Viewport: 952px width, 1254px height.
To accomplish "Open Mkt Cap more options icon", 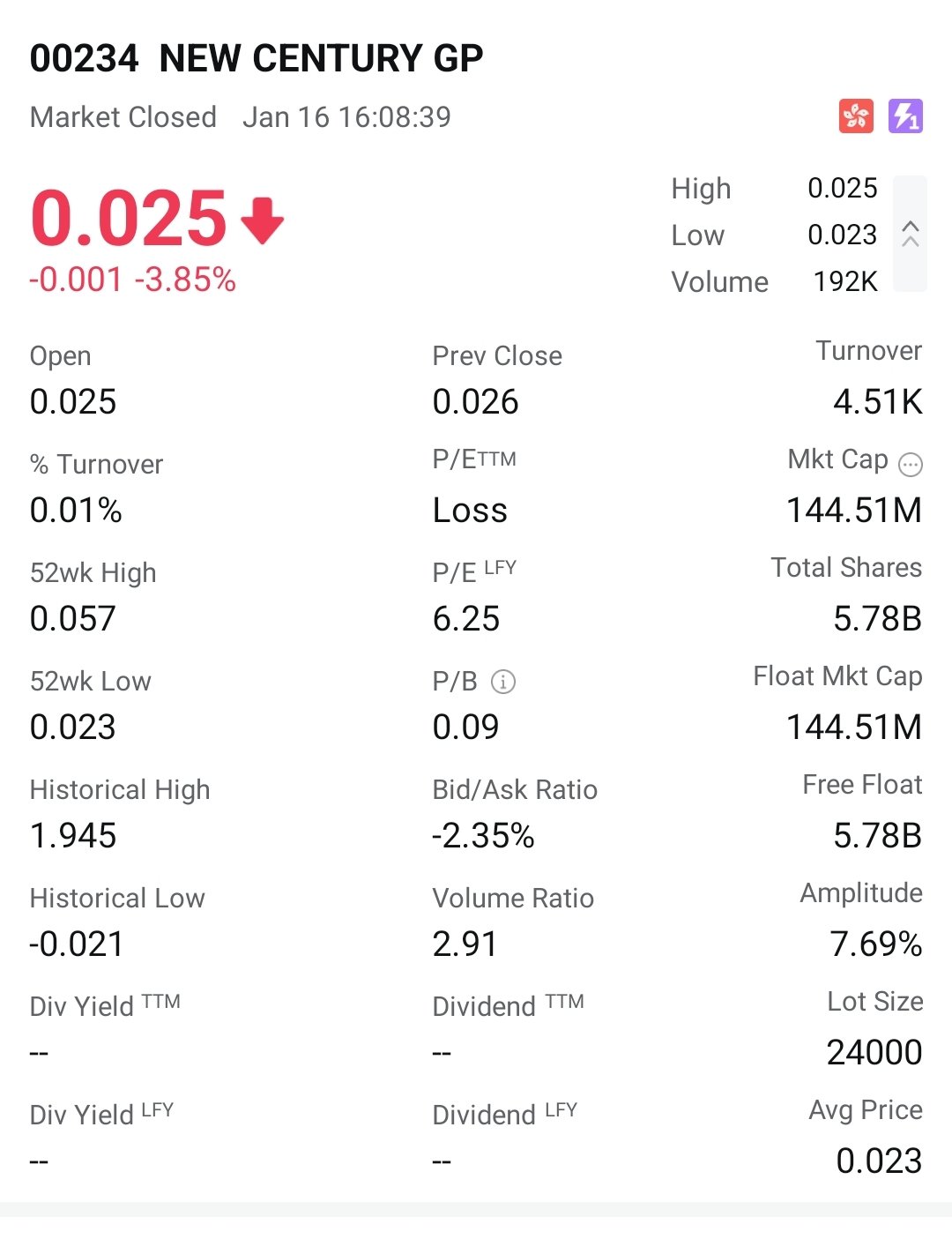I will pyautogui.click(x=910, y=464).
